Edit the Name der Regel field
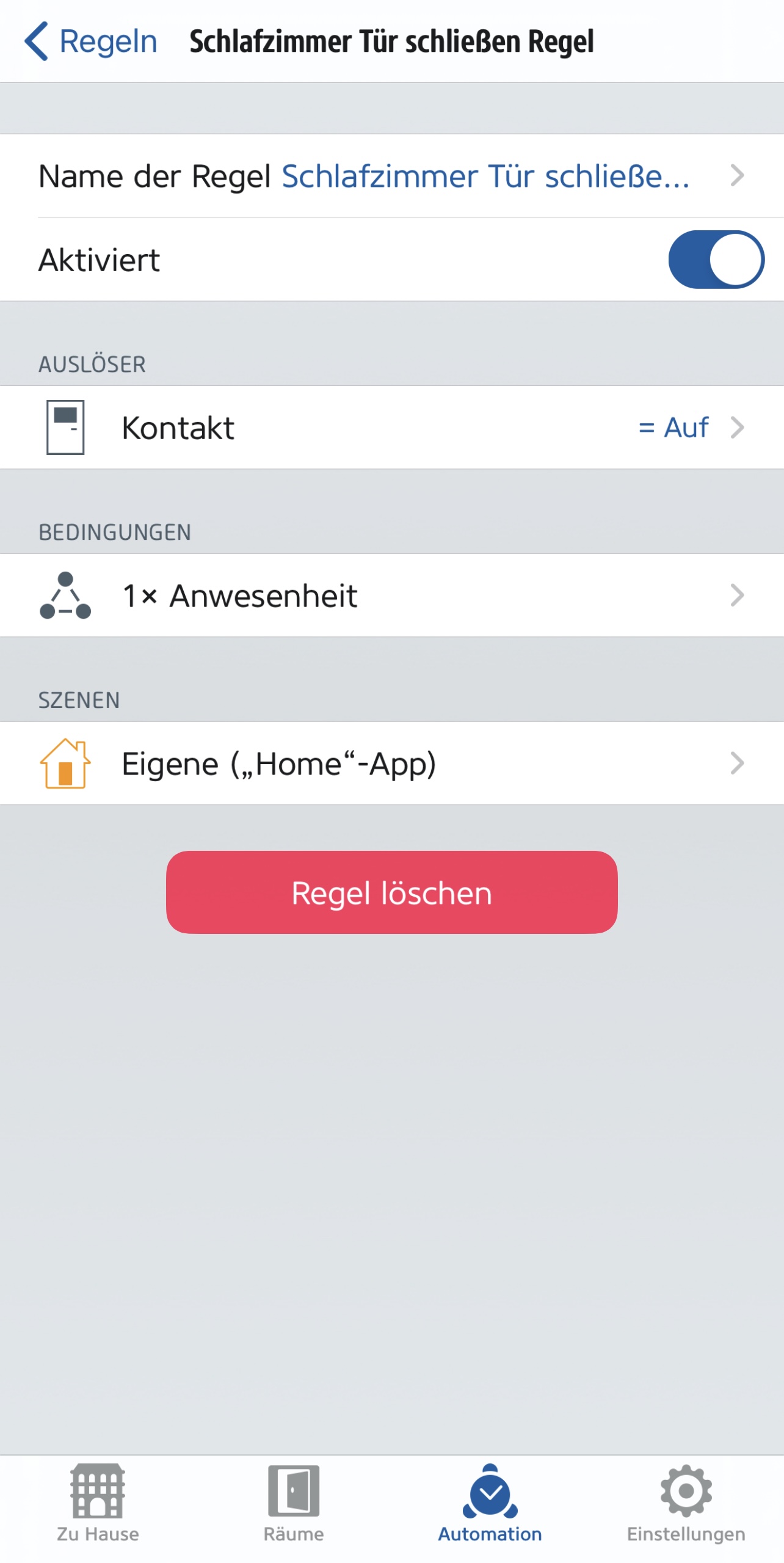This screenshot has height=1563, width=784. (391, 176)
